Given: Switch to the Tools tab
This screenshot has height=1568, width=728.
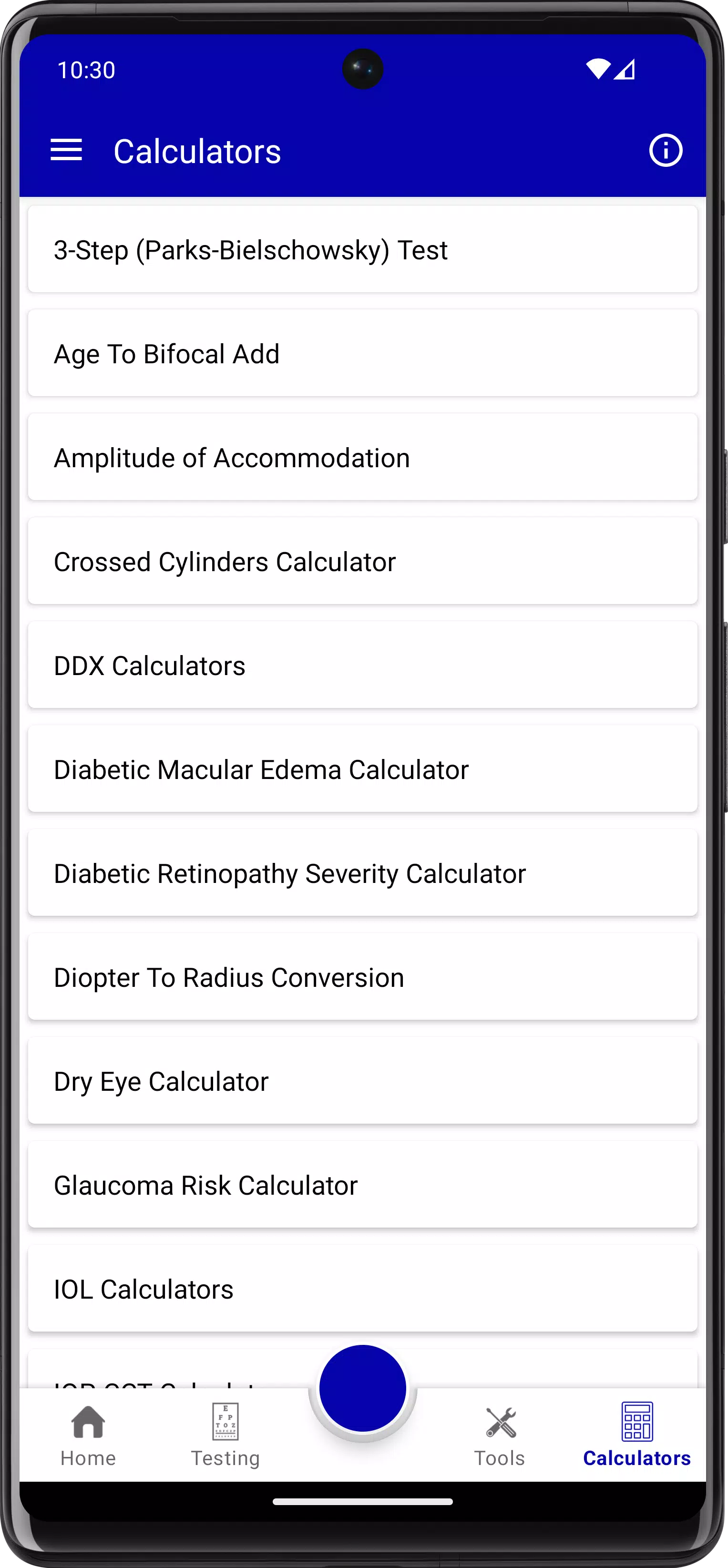Looking at the screenshot, I should 500,1436.
